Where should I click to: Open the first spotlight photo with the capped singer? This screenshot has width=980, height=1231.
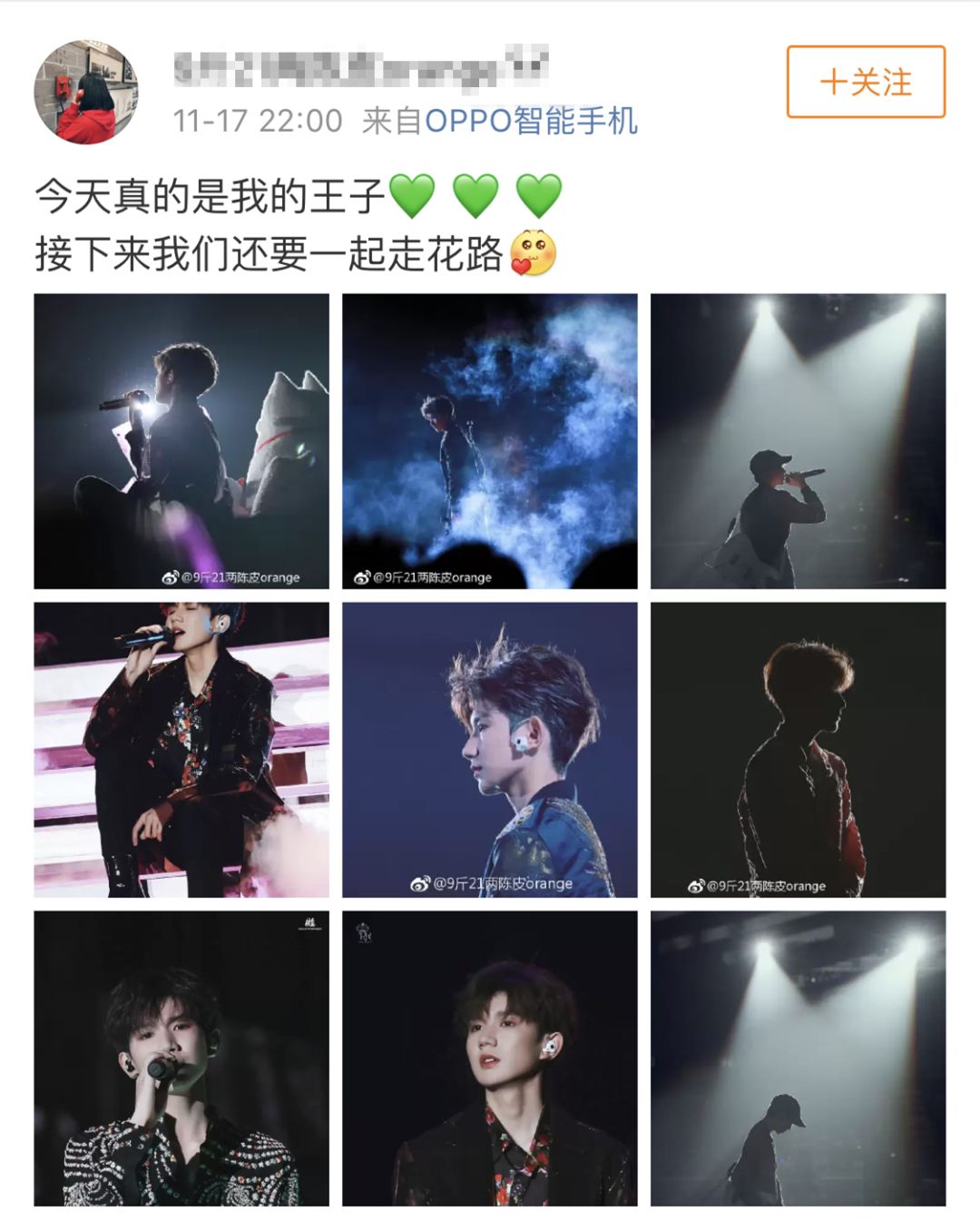tap(798, 441)
